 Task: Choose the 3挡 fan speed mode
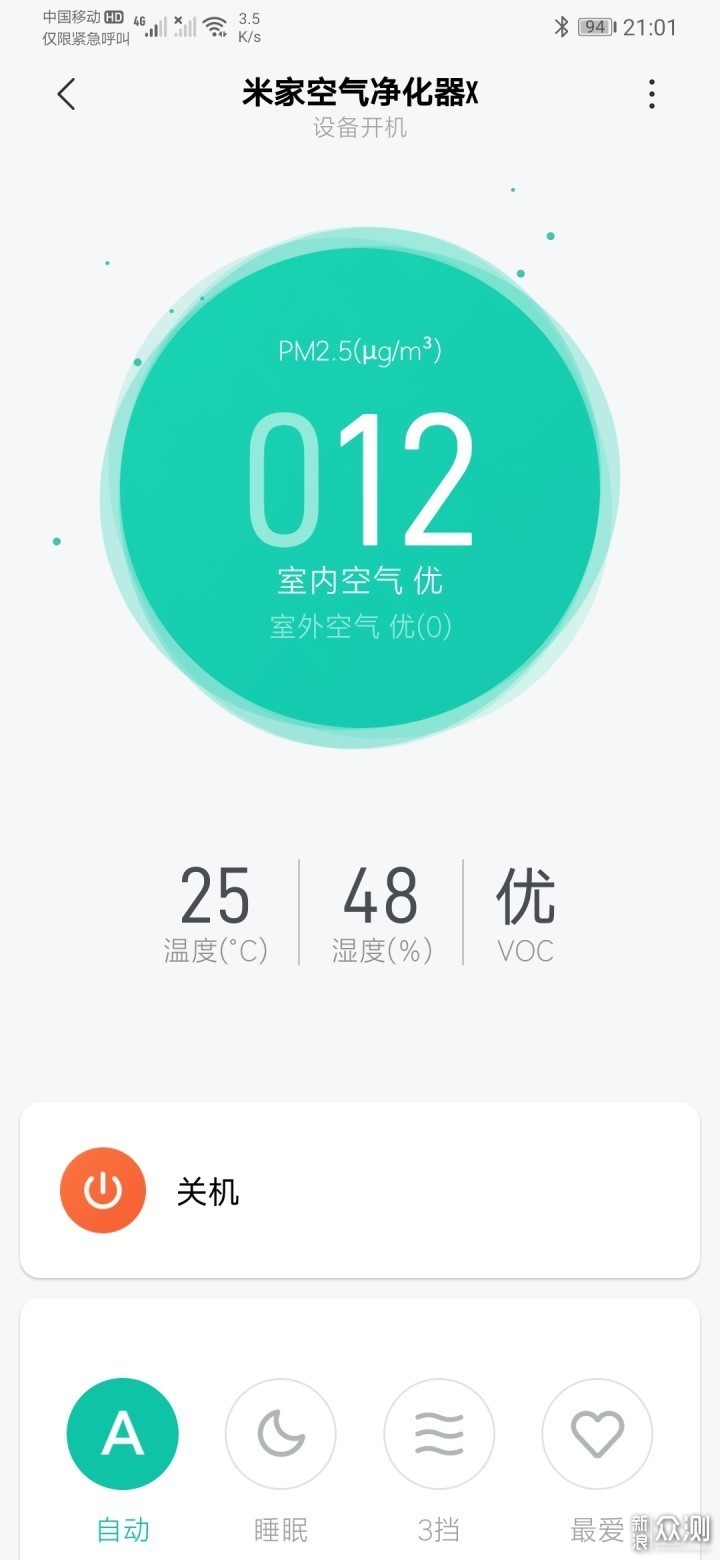tap(439, 1434)
